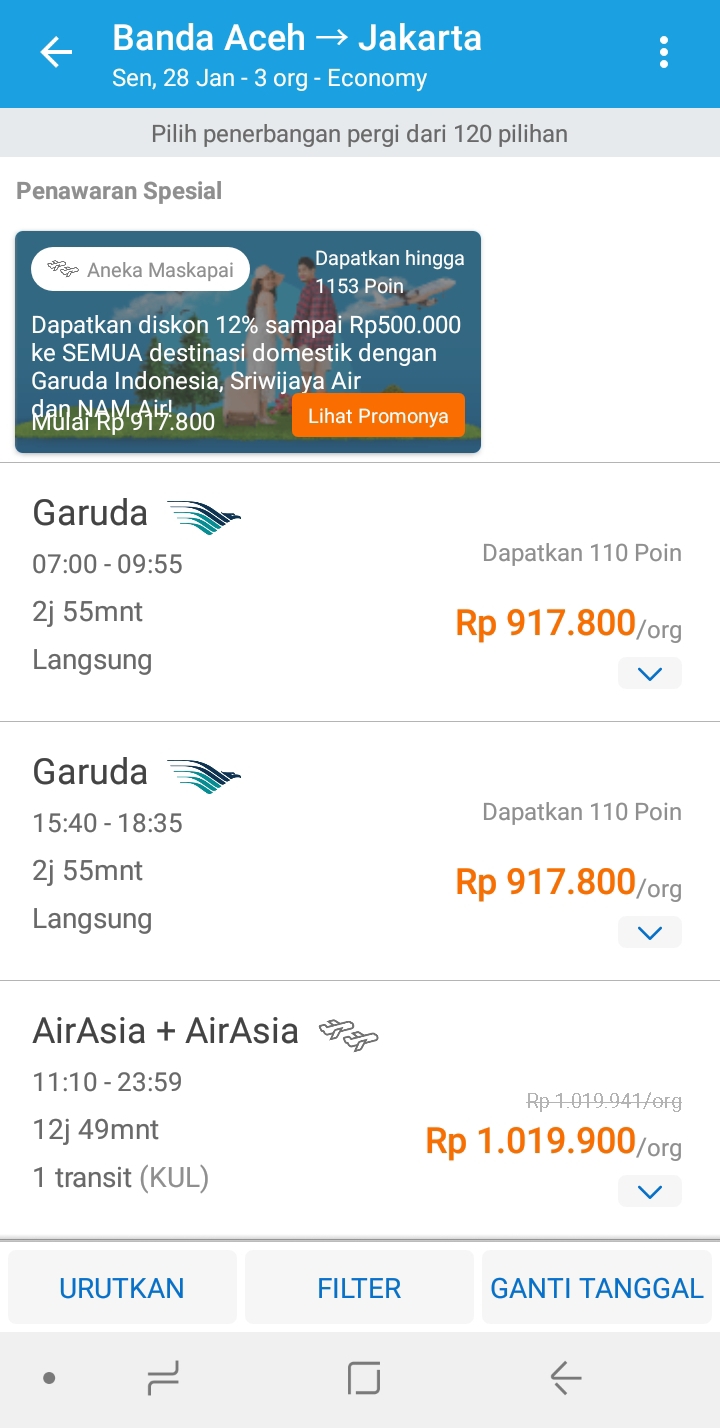
Task: Tap GANTI TANGGAL to change date
Action: tap(597, 1288)
